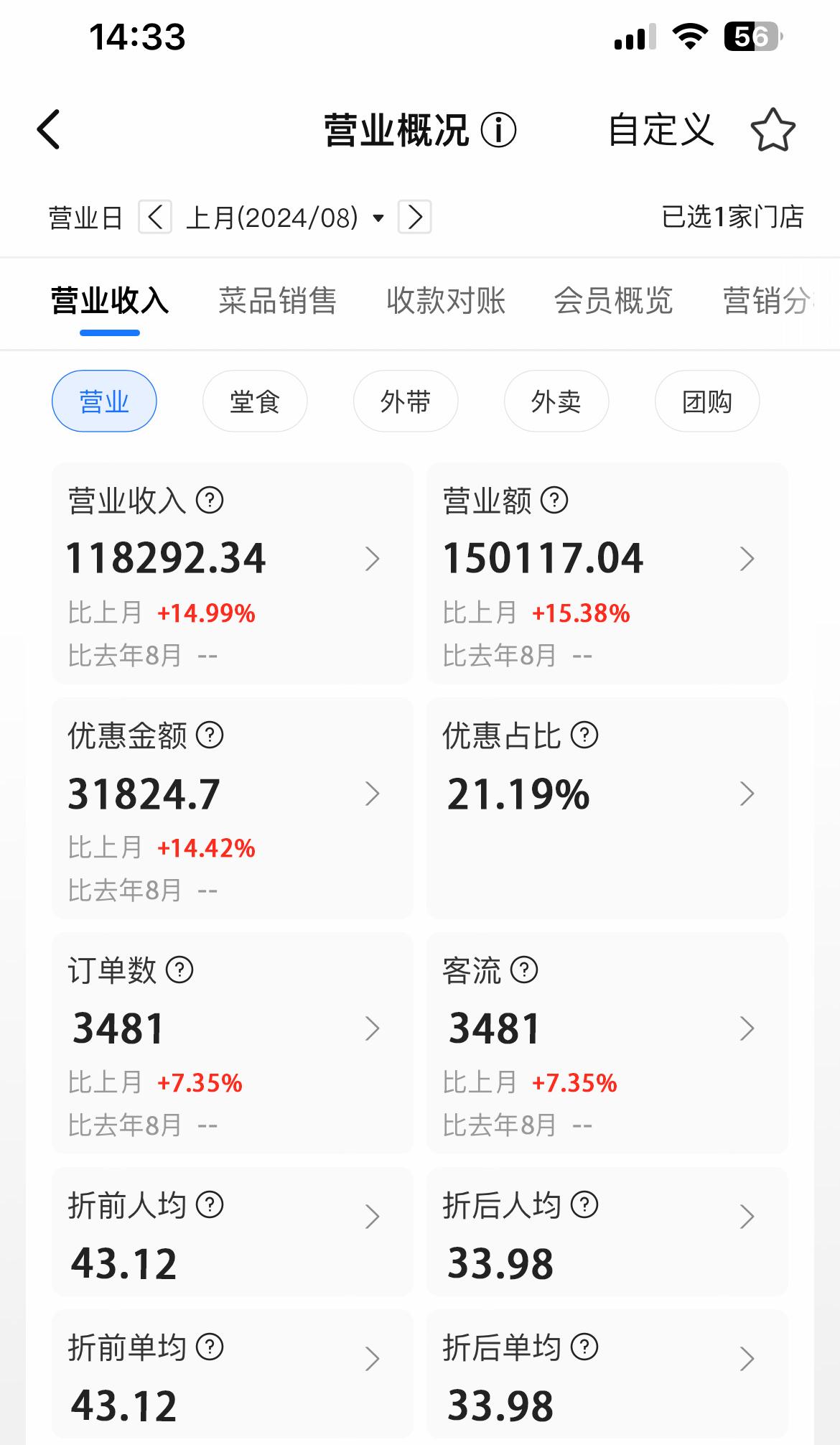840x1445 pixels.
Task: Go back using the top-left arrow
Action: pyautogui.click(x=49, y=130)
